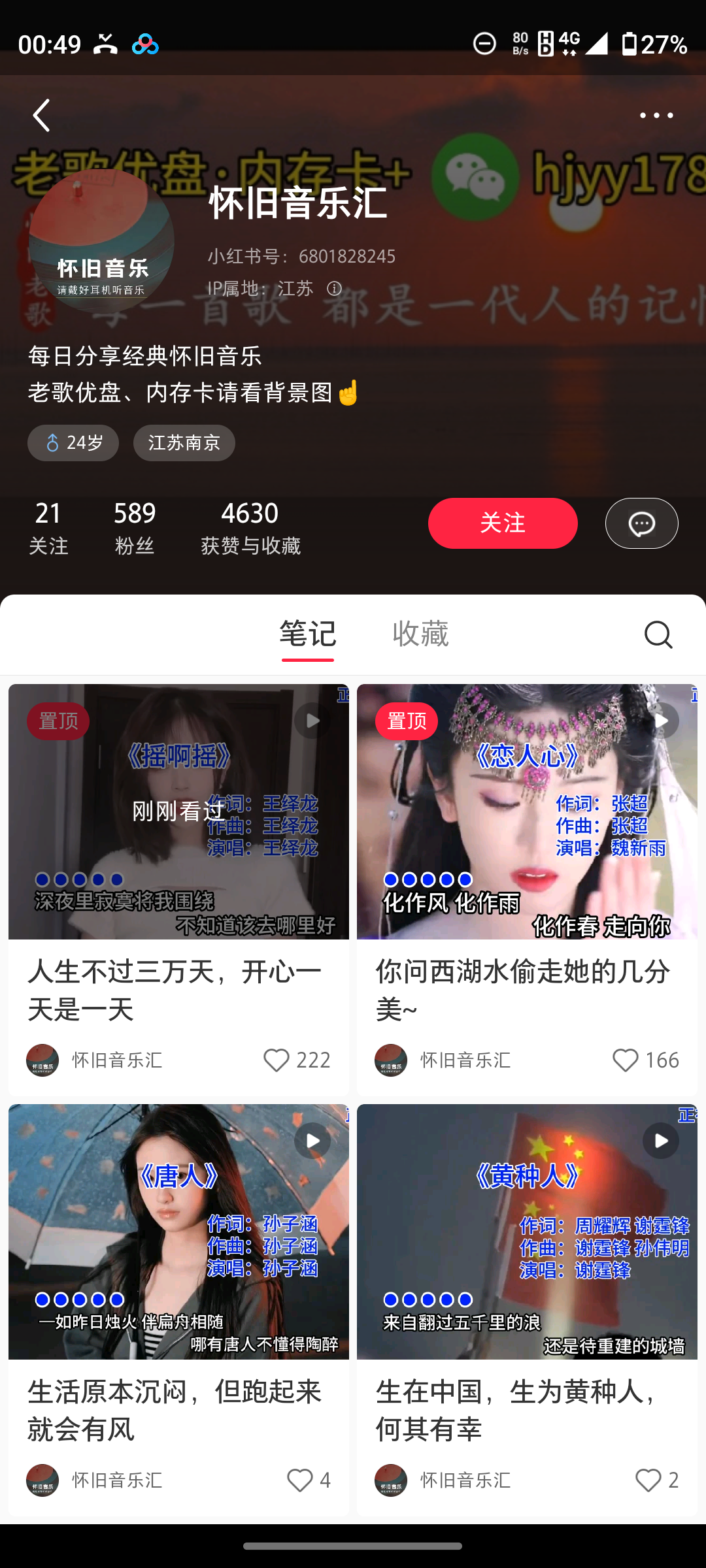Like the note with 222 likes
The height and width of the screenshot is (1568, 706).
[x=278, y=1060]
